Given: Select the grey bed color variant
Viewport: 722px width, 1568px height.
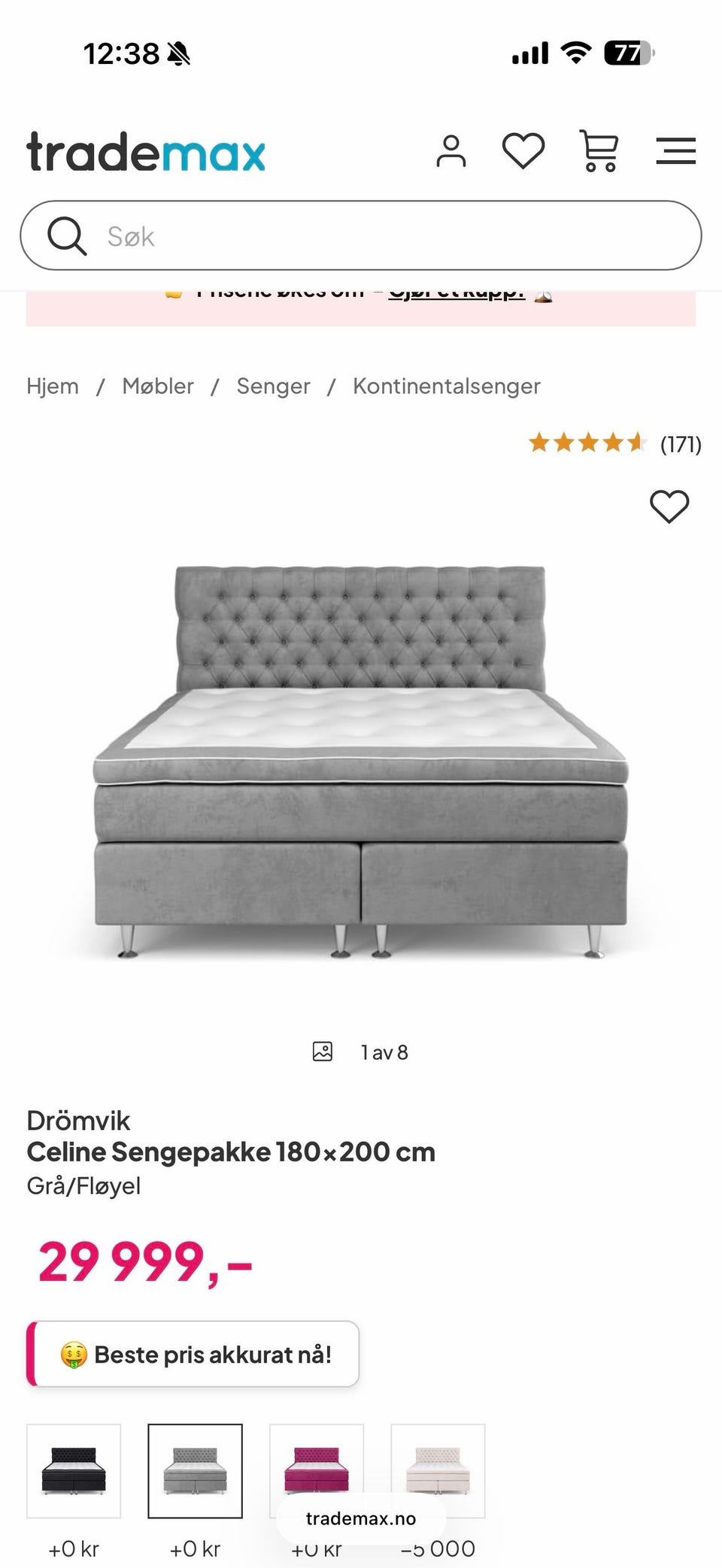Looking at the screenshot, I should pyautogui.click(x=195, y=1471).
